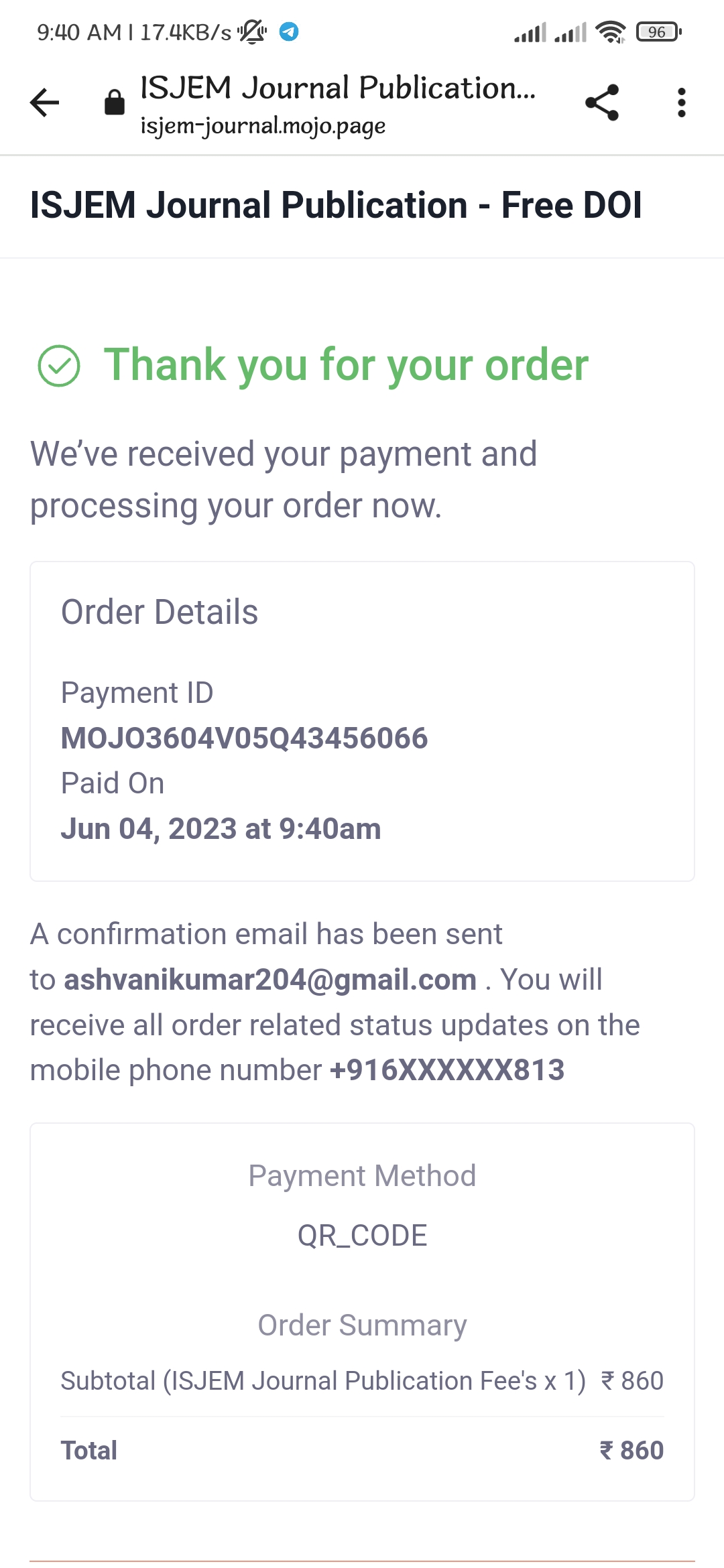
Task: Tap the lock icon for site info
Action: [x=115, y=103]
